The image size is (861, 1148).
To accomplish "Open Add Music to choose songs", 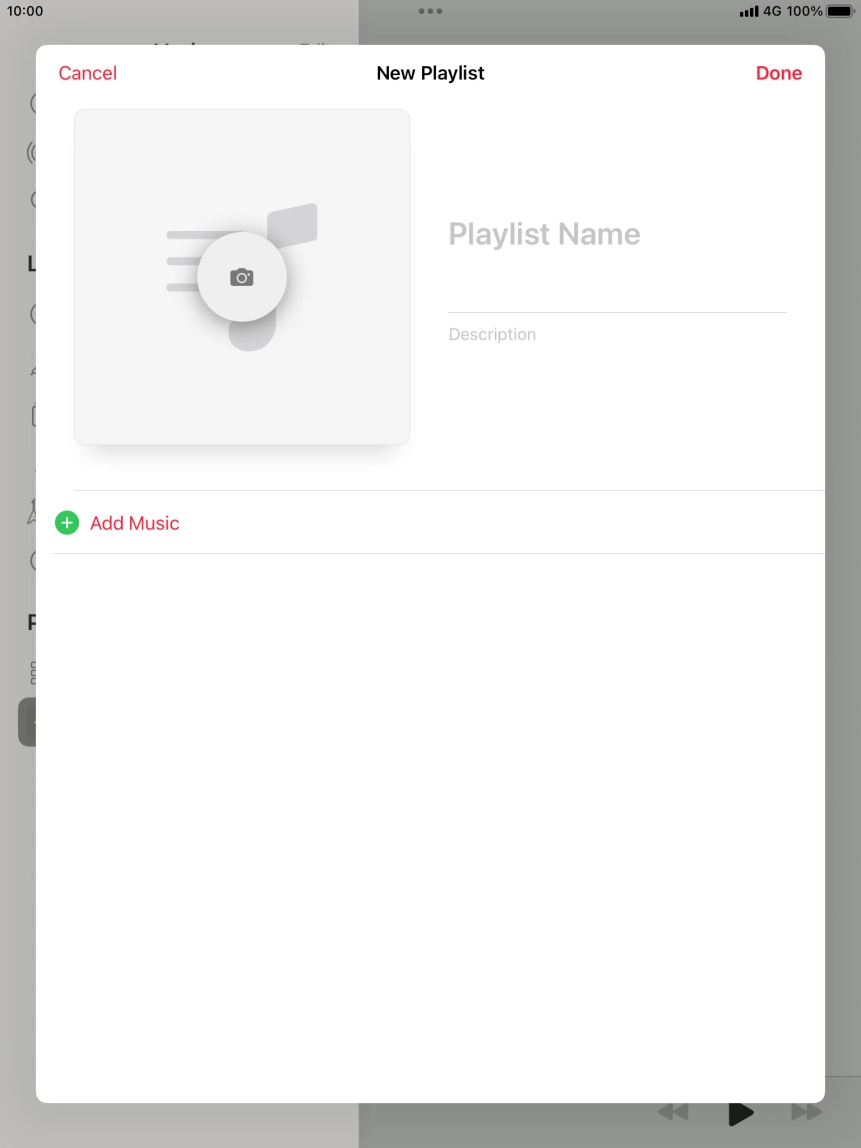I will coord(134,522).
